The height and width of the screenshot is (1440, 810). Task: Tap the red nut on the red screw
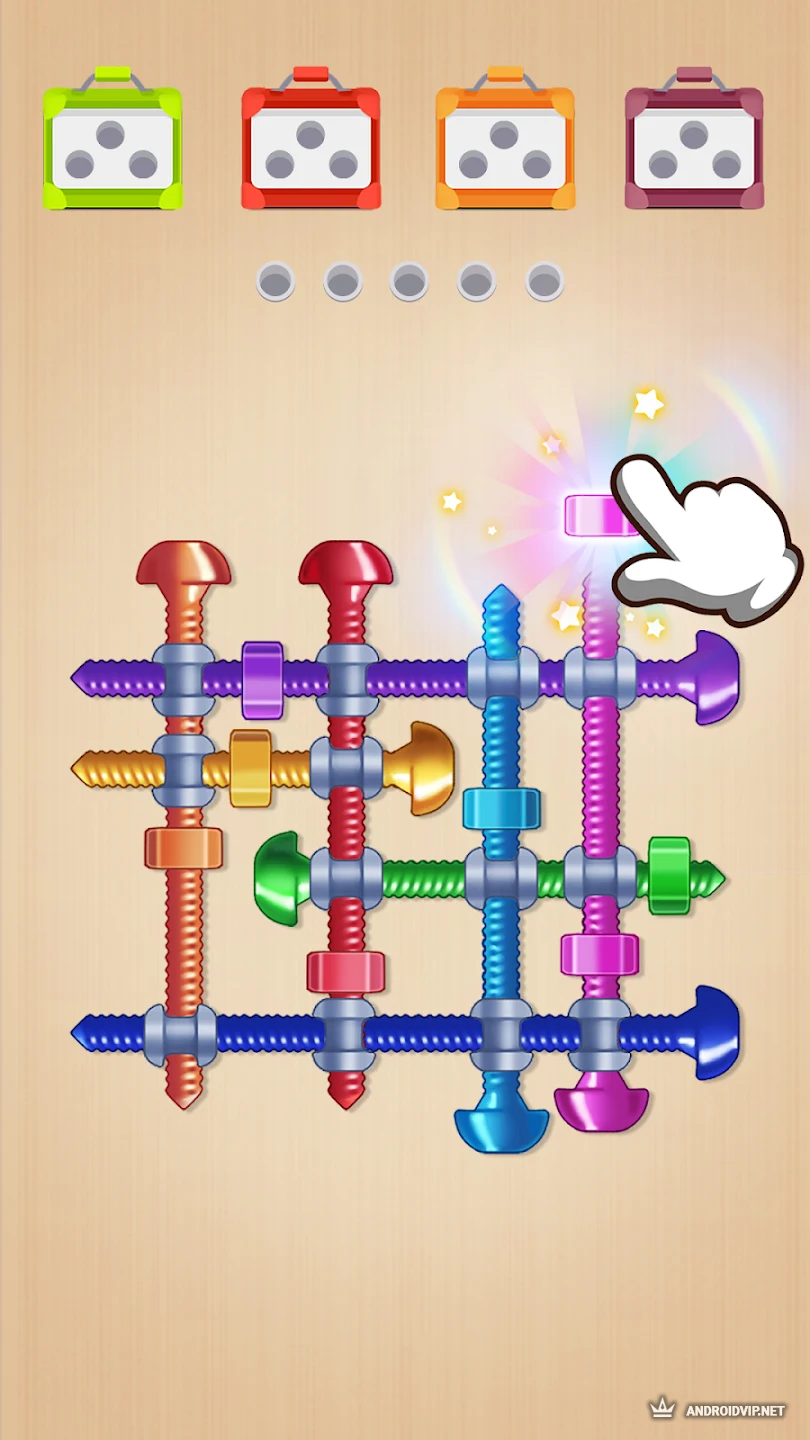(x=346, y=971)
